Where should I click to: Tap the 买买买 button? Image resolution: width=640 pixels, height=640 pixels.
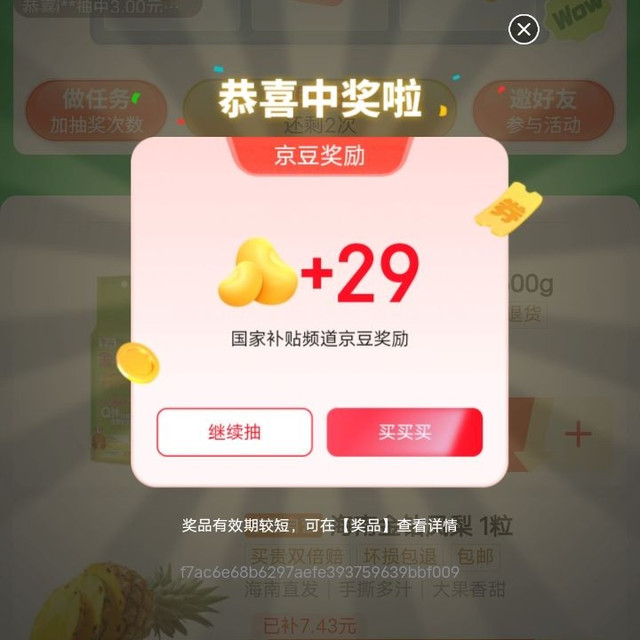tap(405, 432)
